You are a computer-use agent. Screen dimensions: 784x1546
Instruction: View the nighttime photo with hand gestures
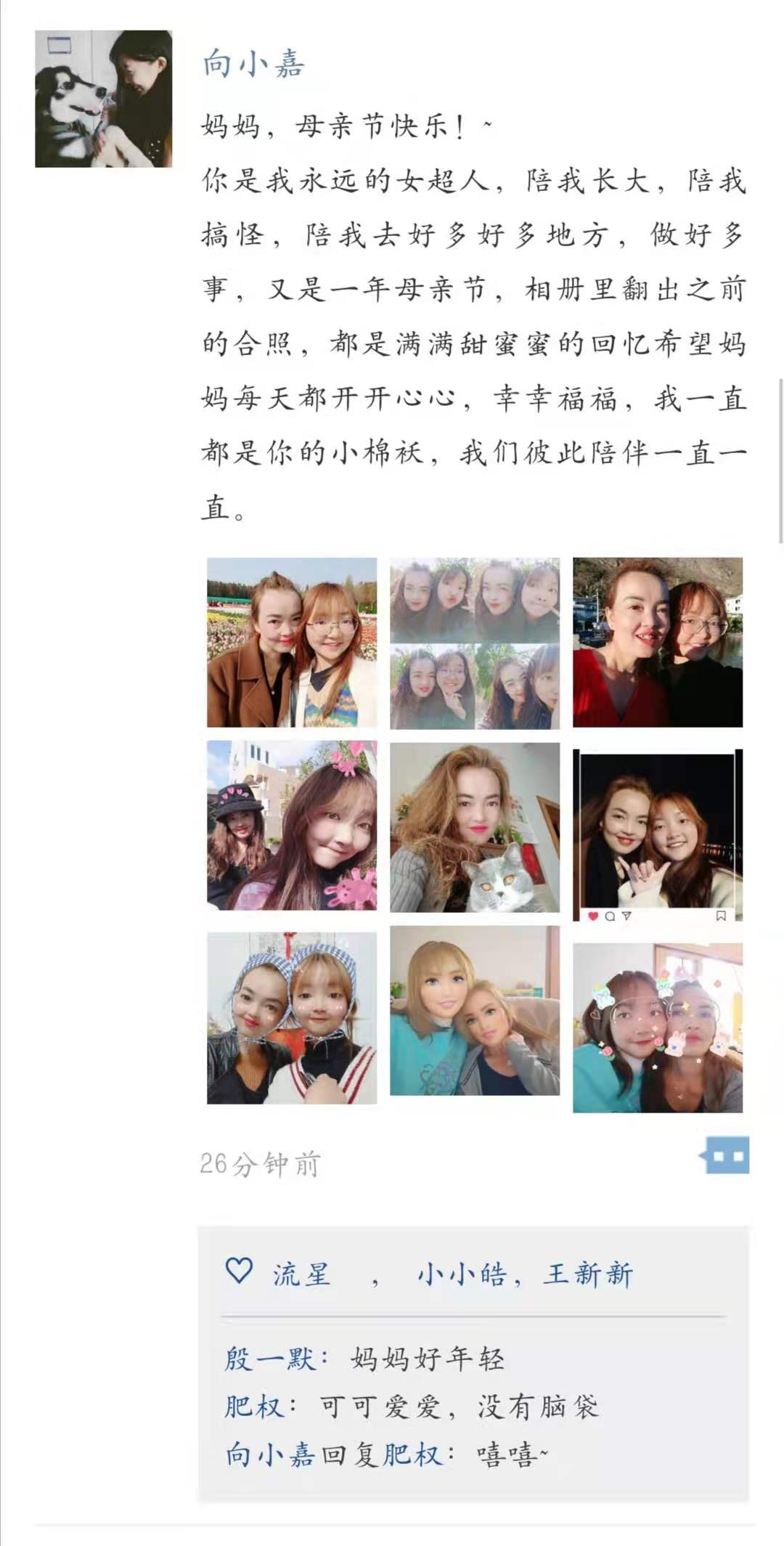pos(658,835)
